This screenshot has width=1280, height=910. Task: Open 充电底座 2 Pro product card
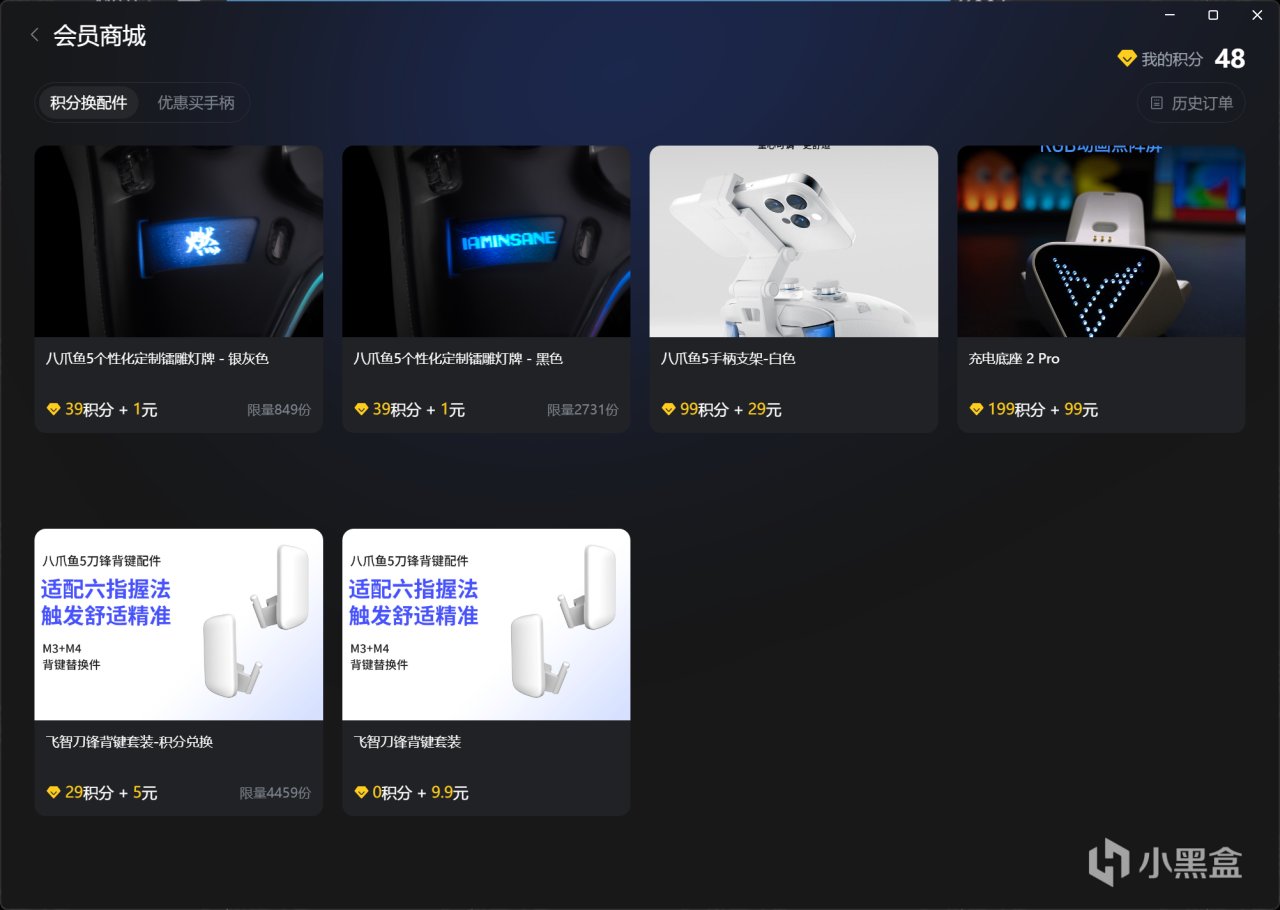click(1100, 288)
